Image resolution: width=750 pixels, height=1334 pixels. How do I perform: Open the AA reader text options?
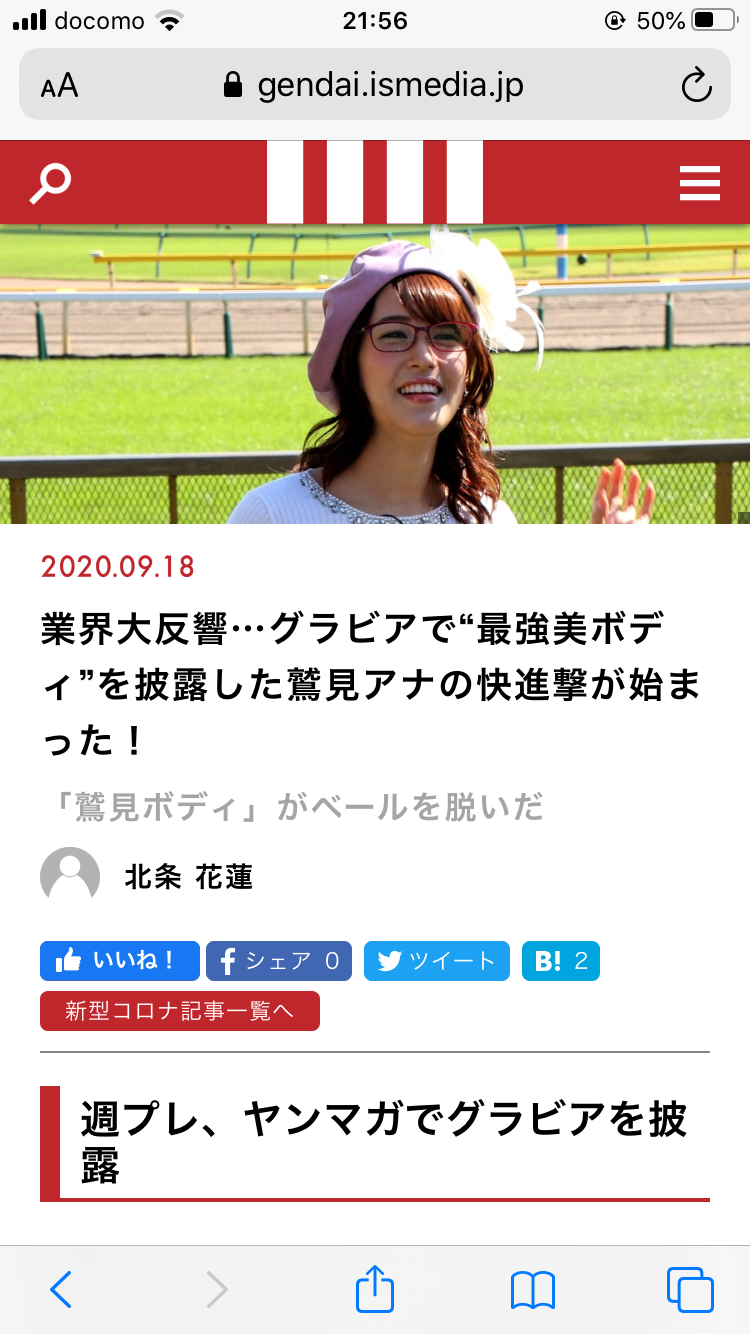tap(59, 86)
